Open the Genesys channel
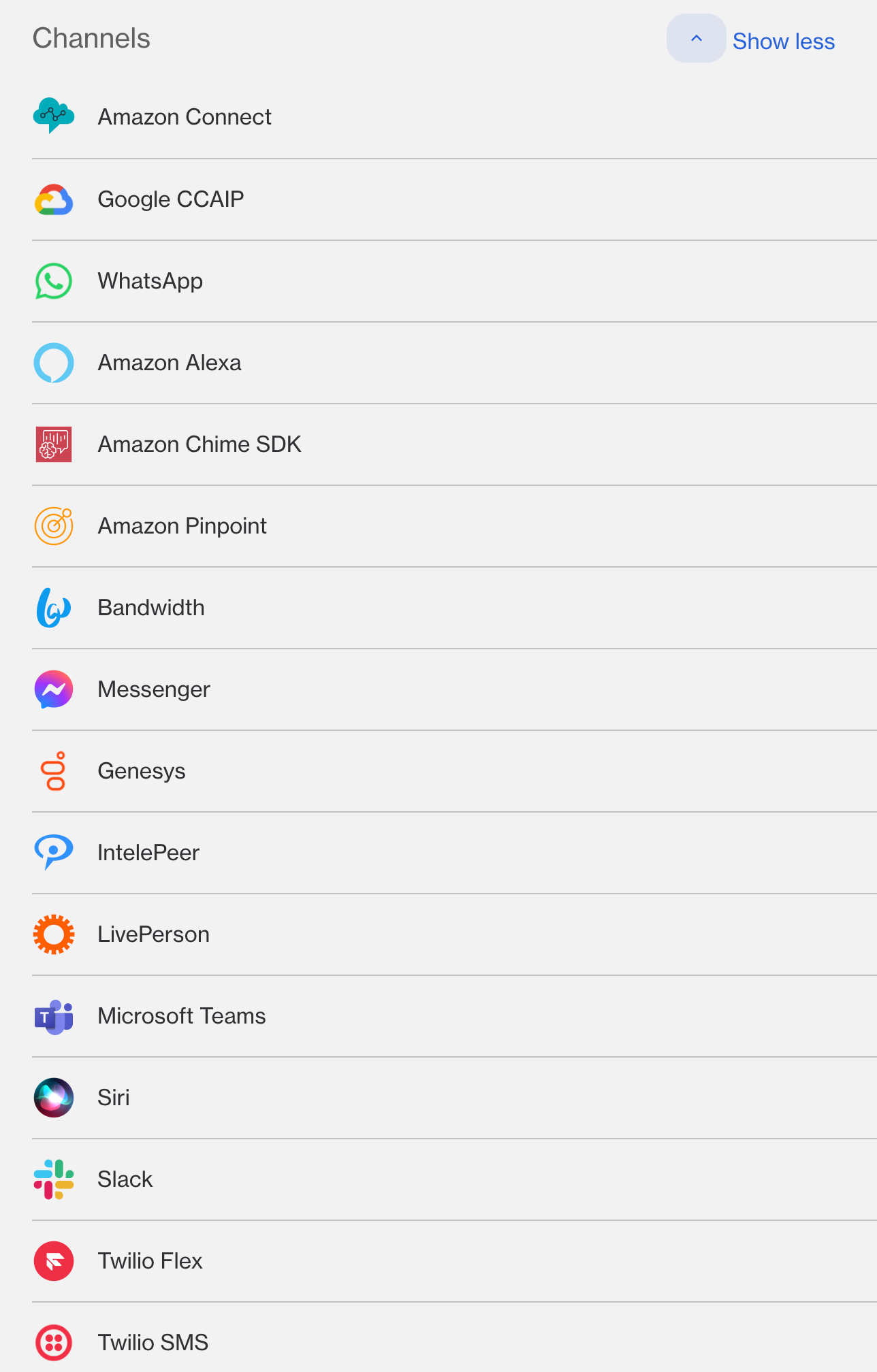The image size is (877, 1372). click(x=142, y=771)
